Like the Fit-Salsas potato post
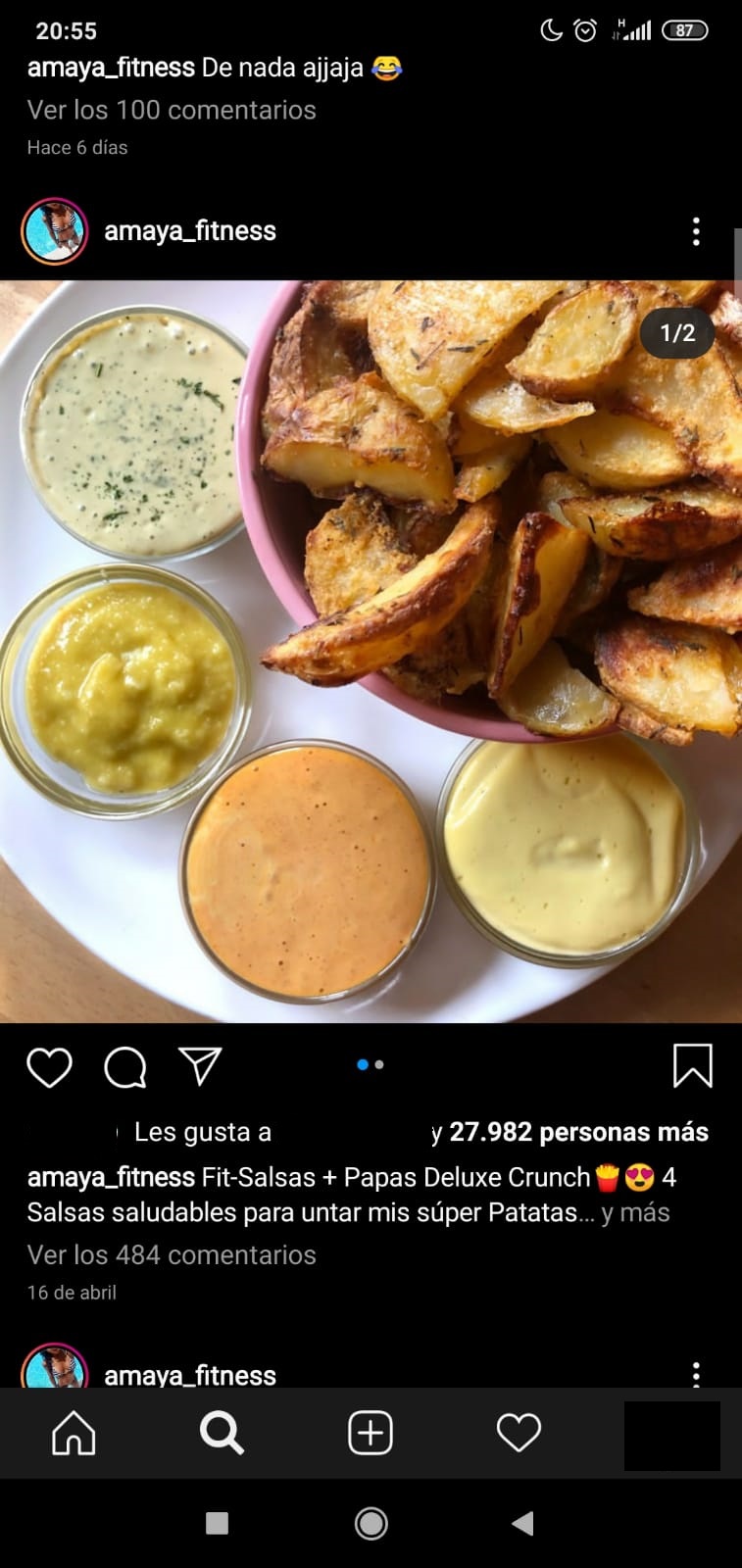 49,1067
